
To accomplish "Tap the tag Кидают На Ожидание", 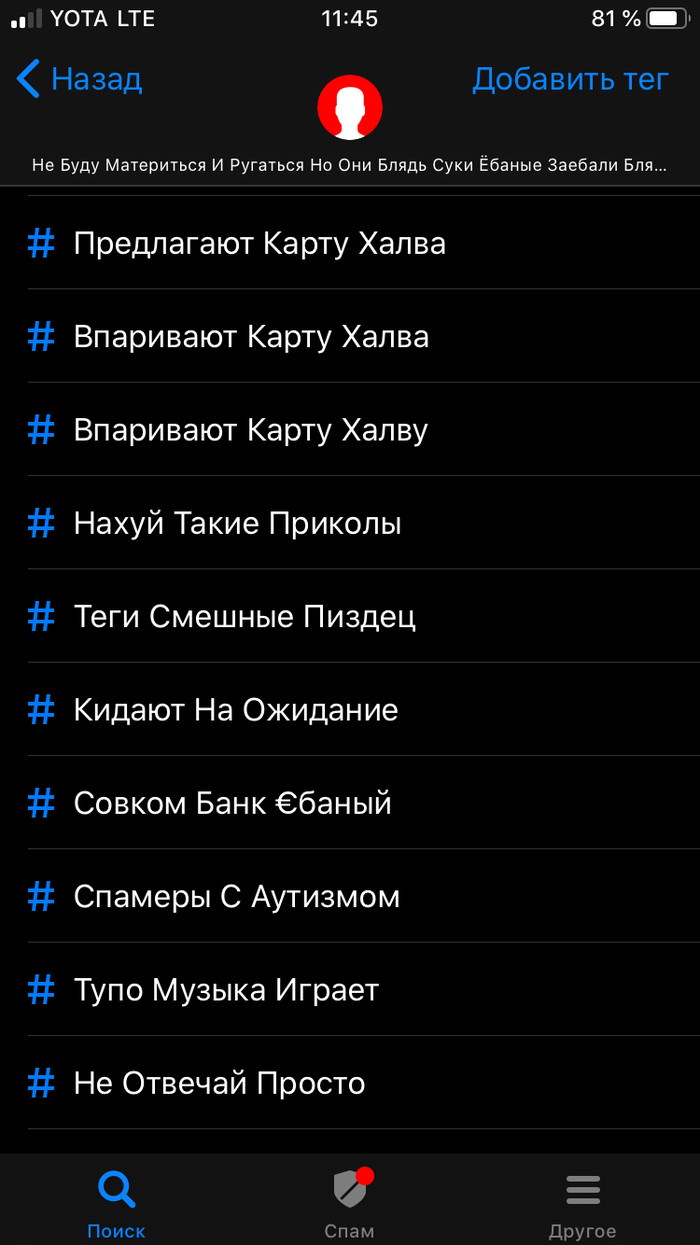I will tap(236, 710).
